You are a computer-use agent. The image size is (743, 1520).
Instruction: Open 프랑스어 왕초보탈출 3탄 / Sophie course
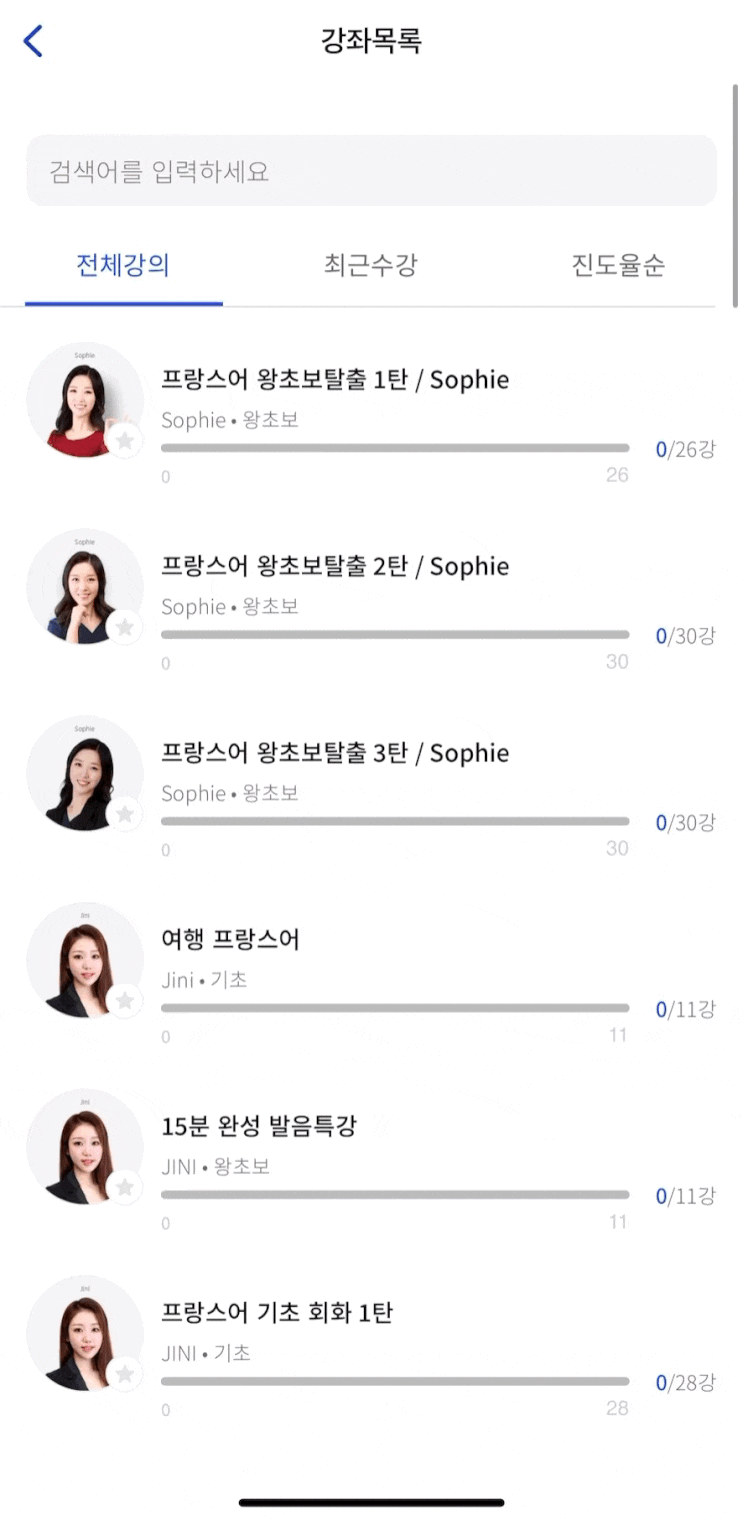click(335, 753)
